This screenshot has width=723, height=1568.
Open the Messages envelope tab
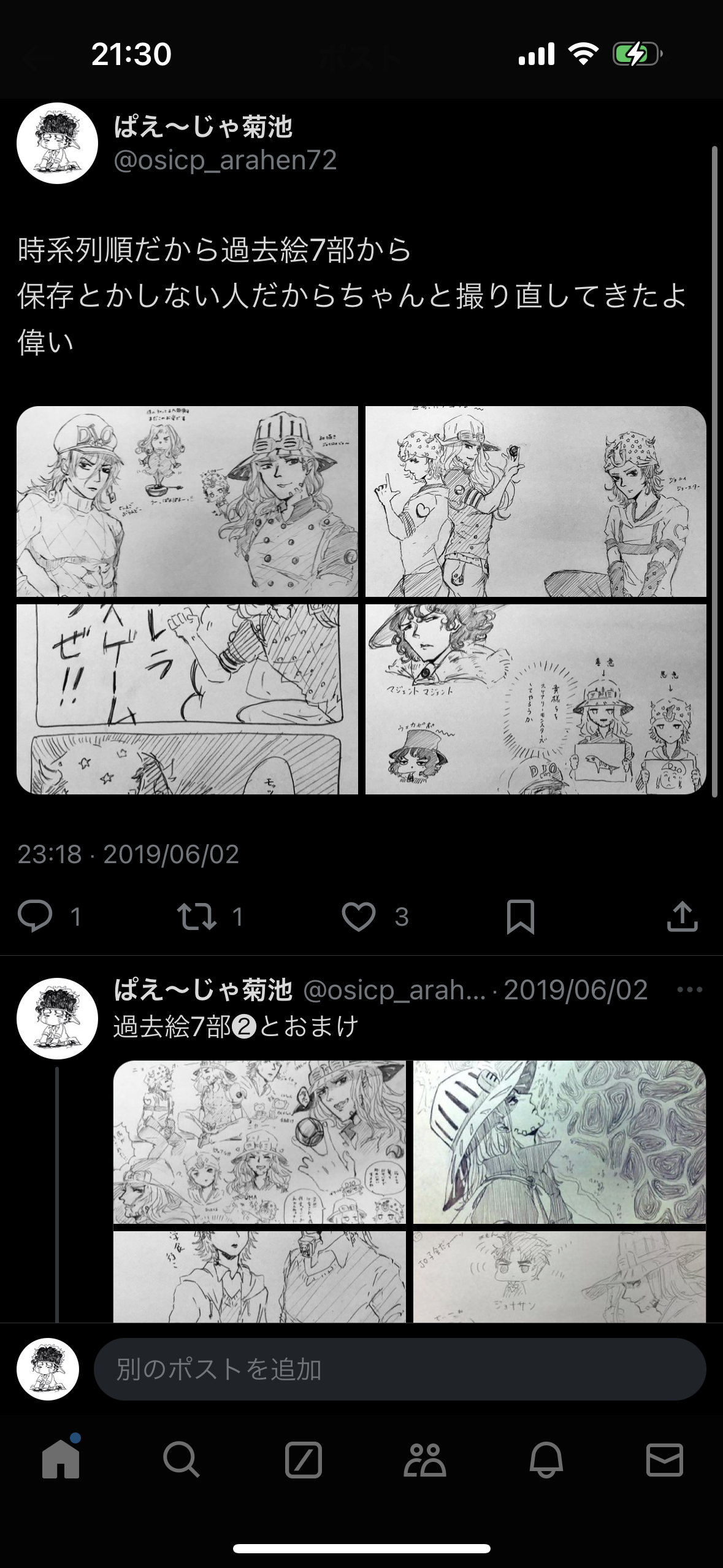pos(665,1459)
